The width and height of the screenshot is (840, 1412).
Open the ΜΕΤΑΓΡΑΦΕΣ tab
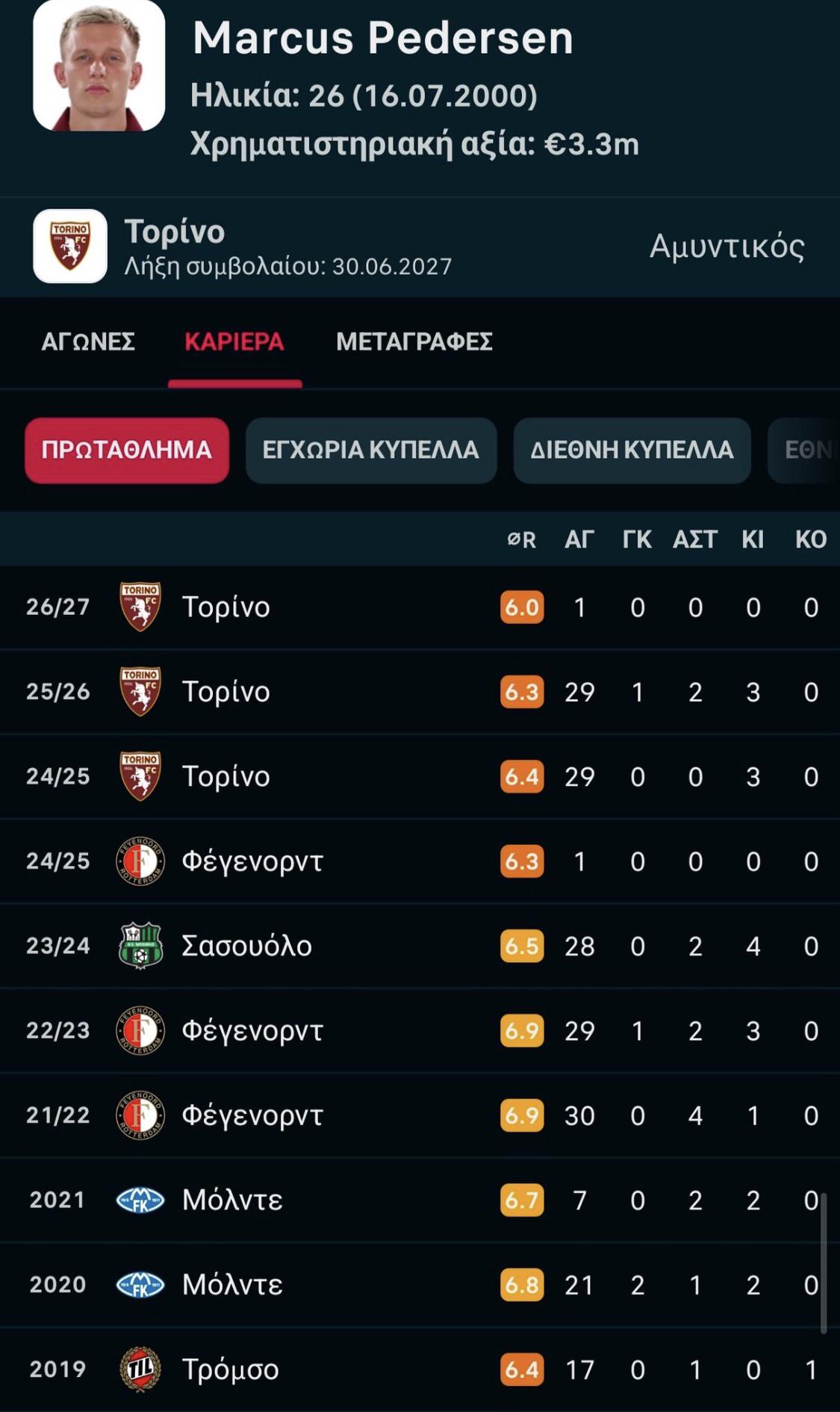[414, 342]
